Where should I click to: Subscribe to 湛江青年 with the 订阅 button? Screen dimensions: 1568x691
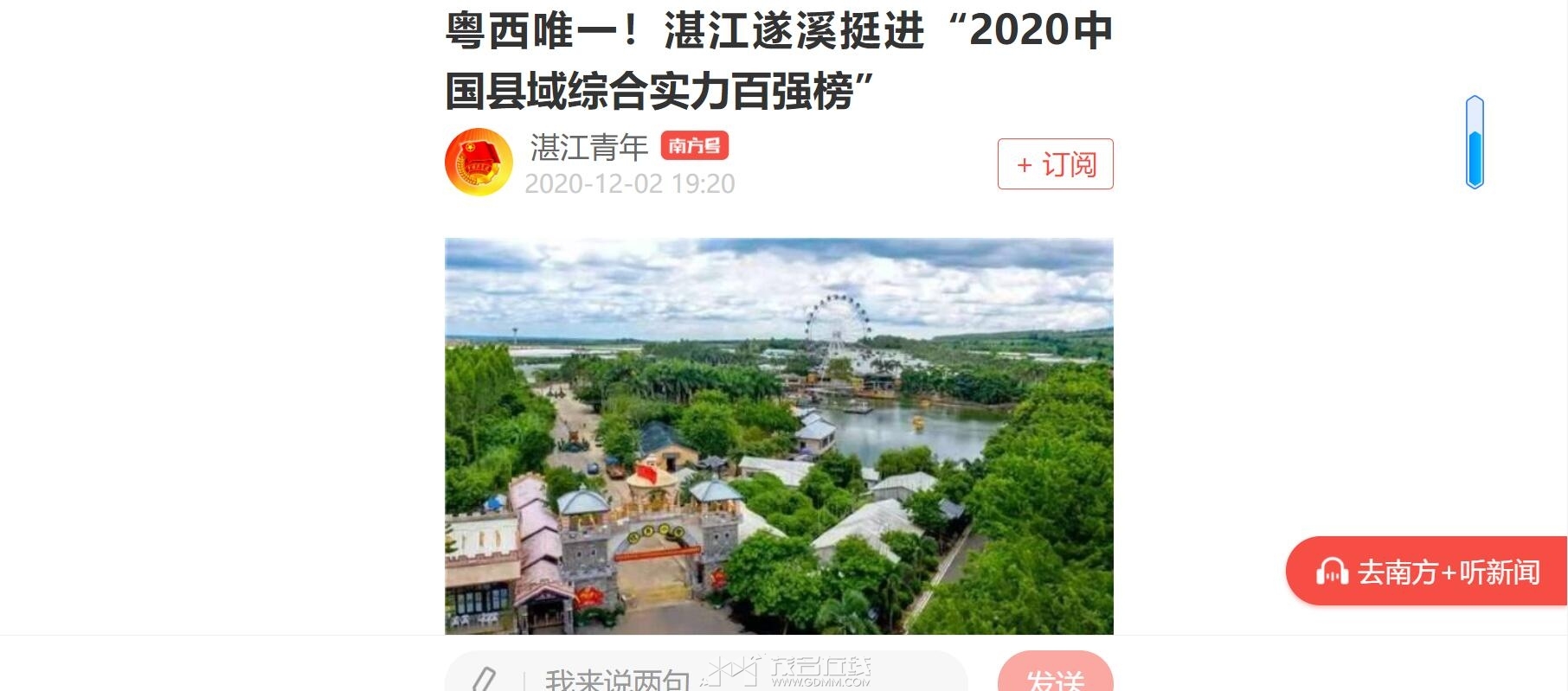(1055, 164)
